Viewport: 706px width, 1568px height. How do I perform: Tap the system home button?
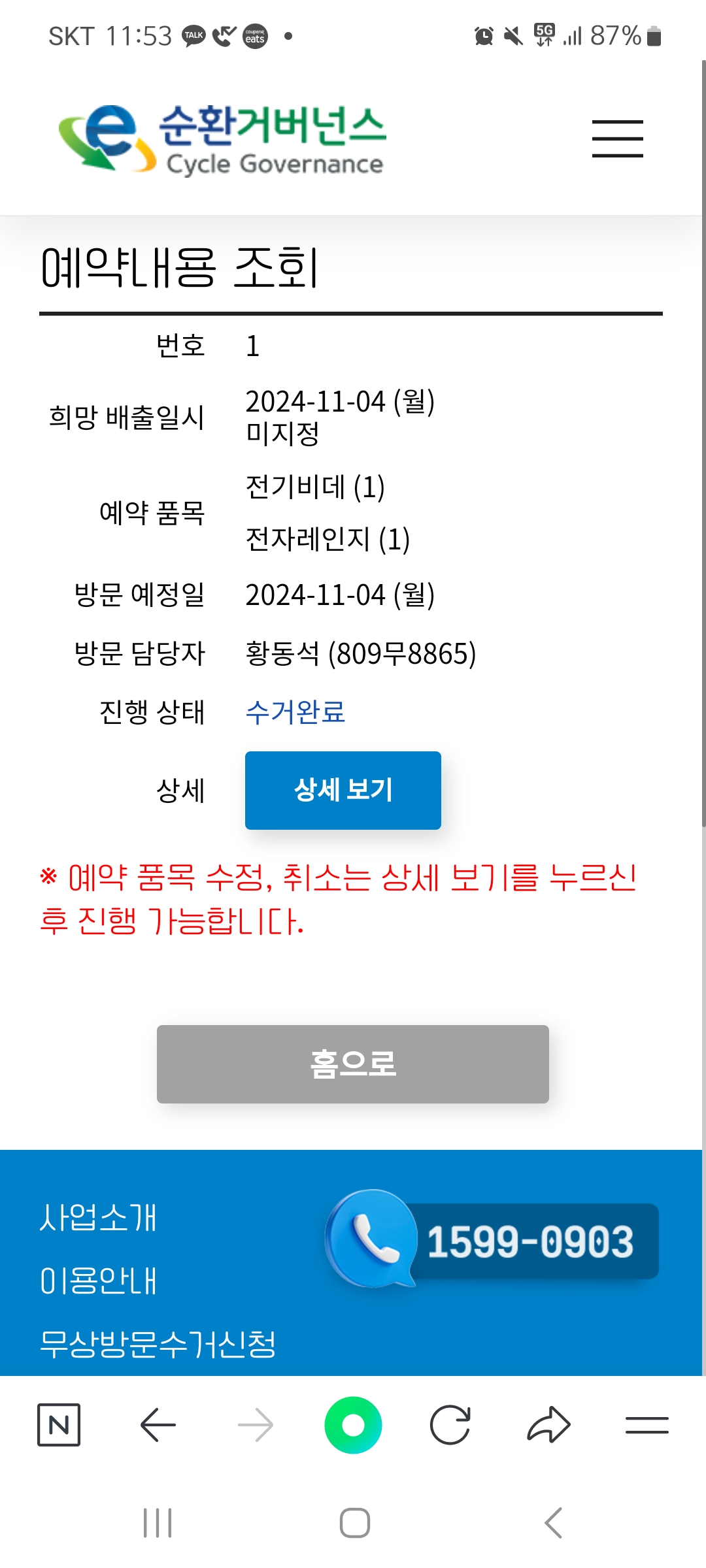[x=354, y=1522]
